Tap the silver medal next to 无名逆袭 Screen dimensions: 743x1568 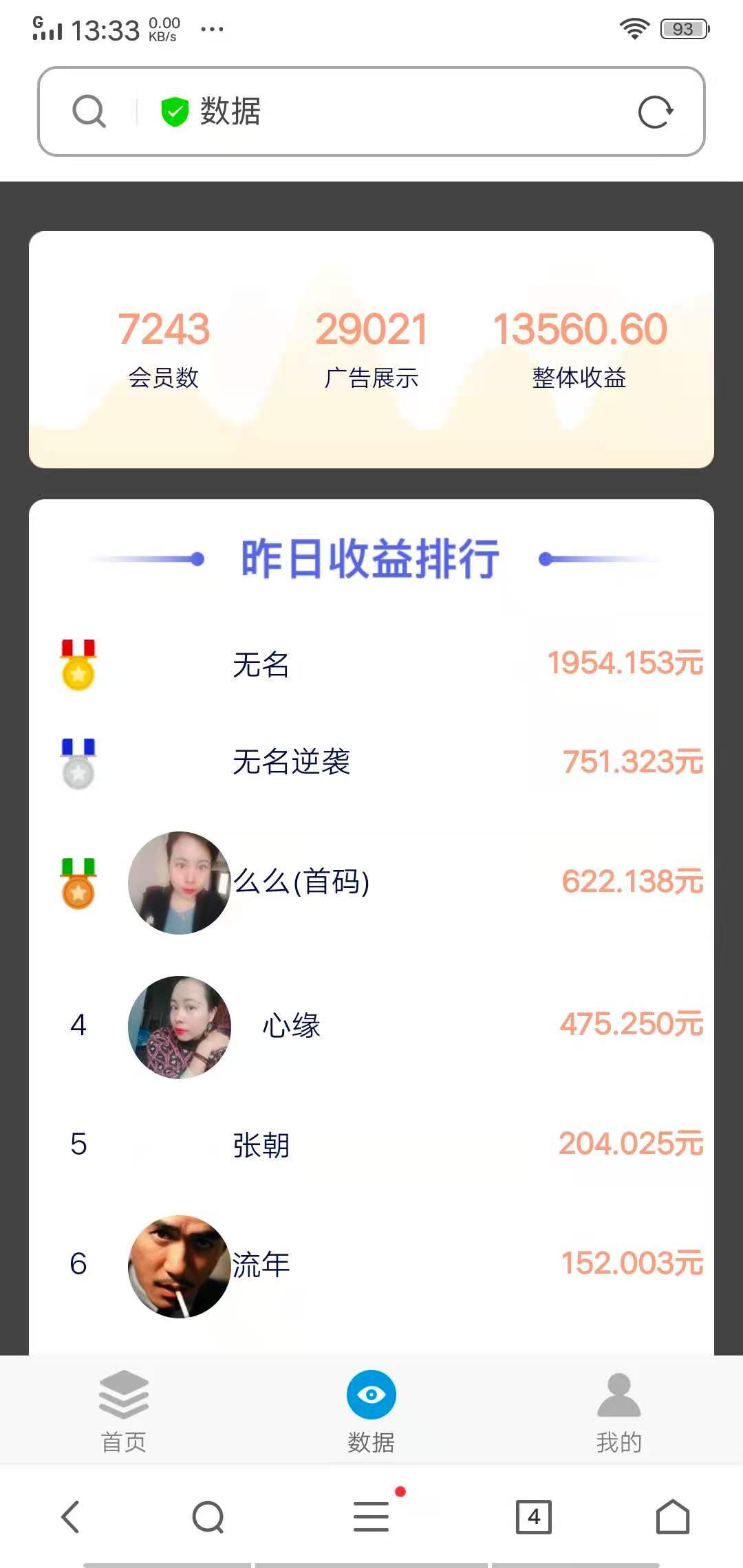pyautogui.click(x=78, y=763)
